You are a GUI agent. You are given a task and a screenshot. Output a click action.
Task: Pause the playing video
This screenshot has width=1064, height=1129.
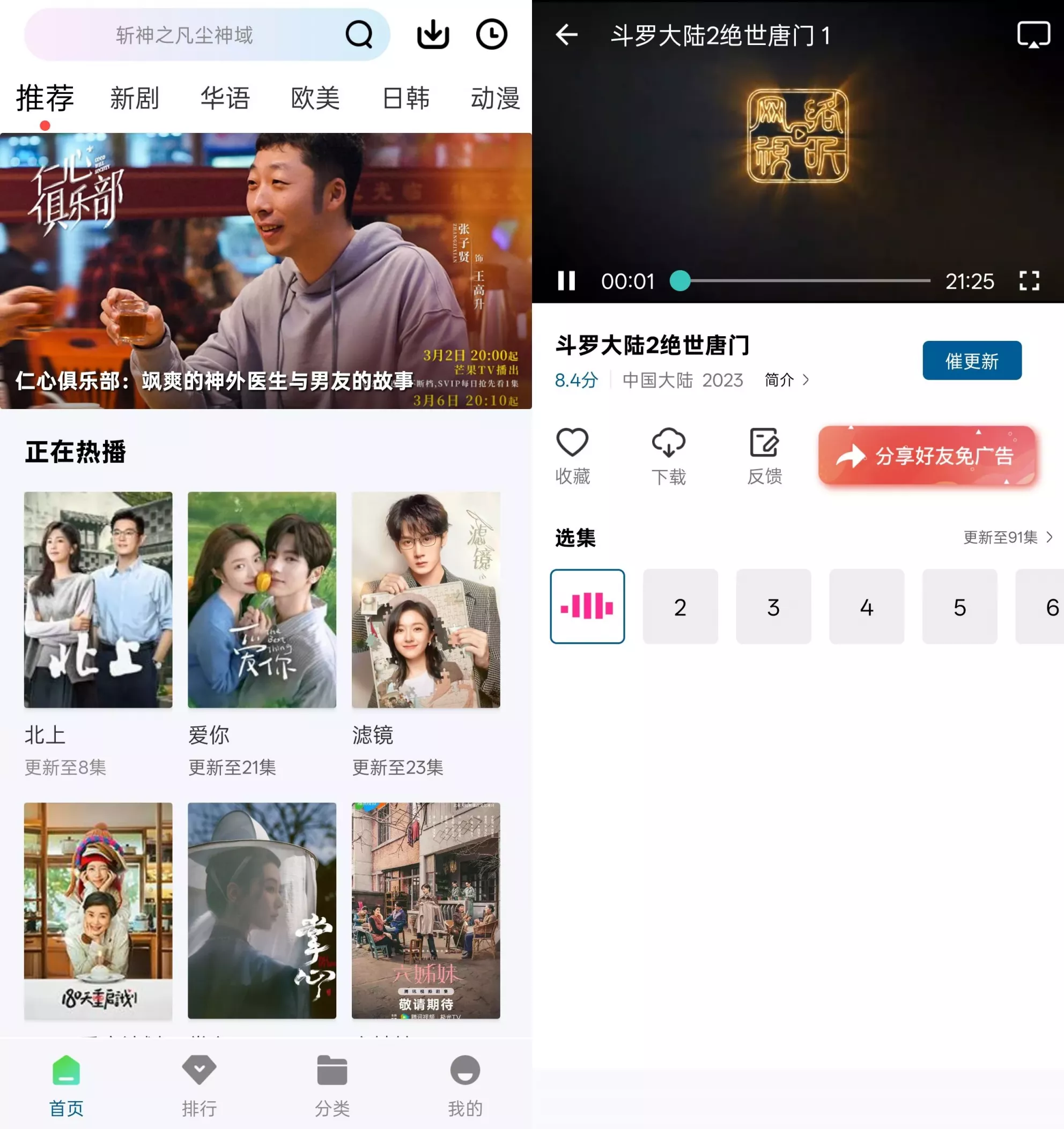tap(566, 280)
